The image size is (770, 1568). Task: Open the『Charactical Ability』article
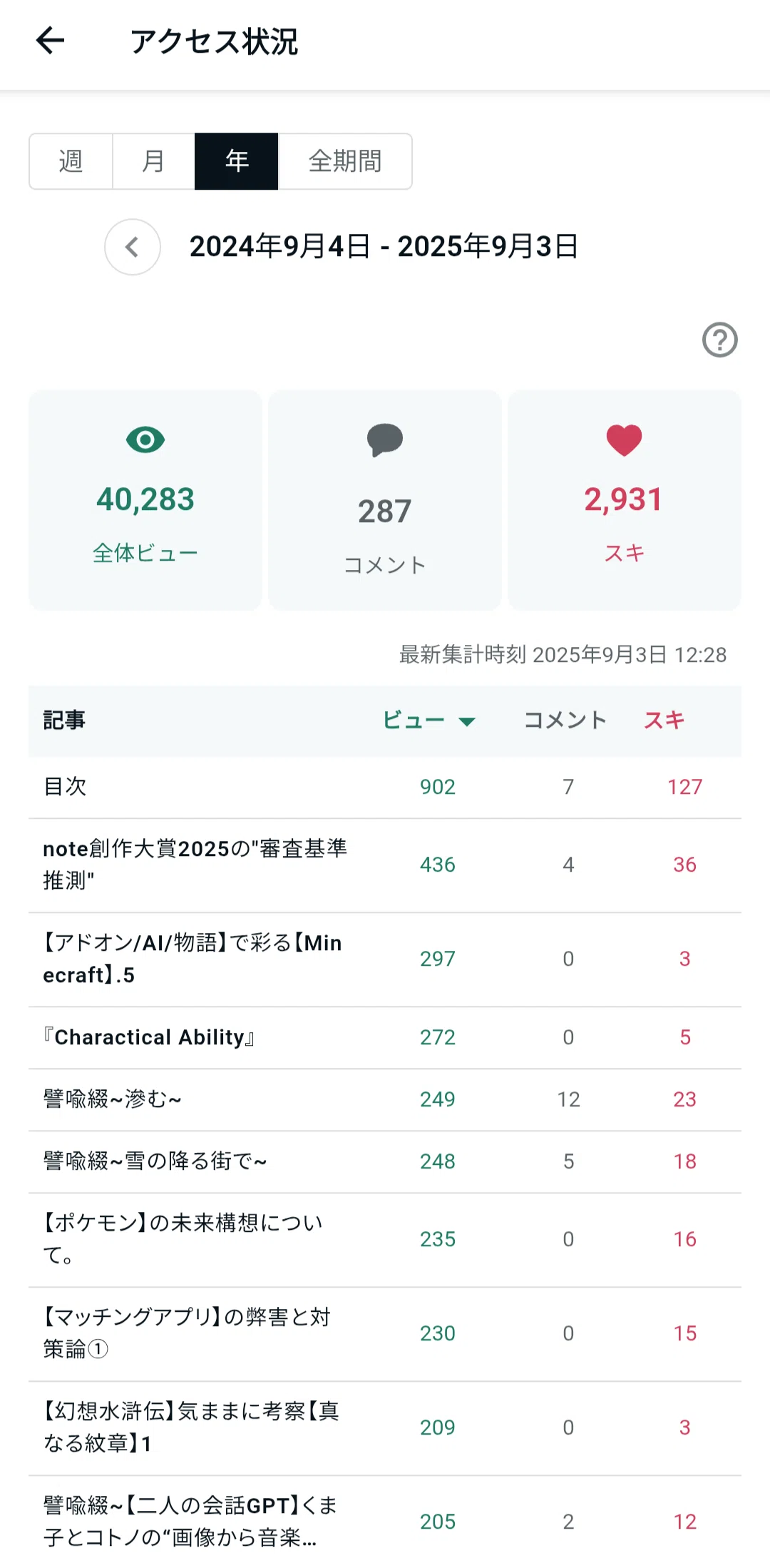pyautogui.click(x=385, y=1037)
